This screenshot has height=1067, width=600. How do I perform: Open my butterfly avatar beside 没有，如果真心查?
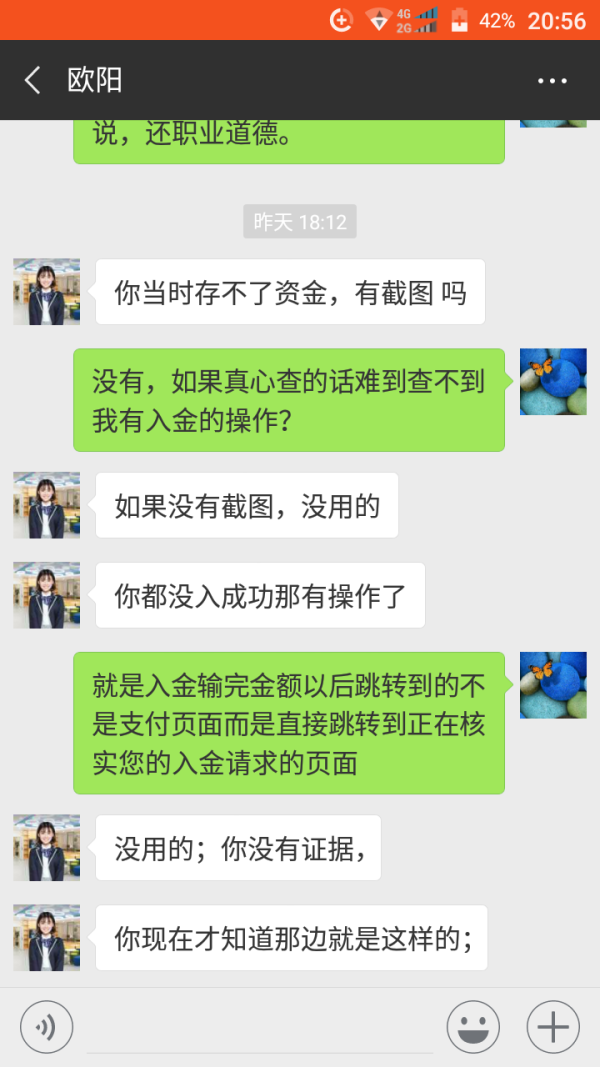[x=553, y=382]
